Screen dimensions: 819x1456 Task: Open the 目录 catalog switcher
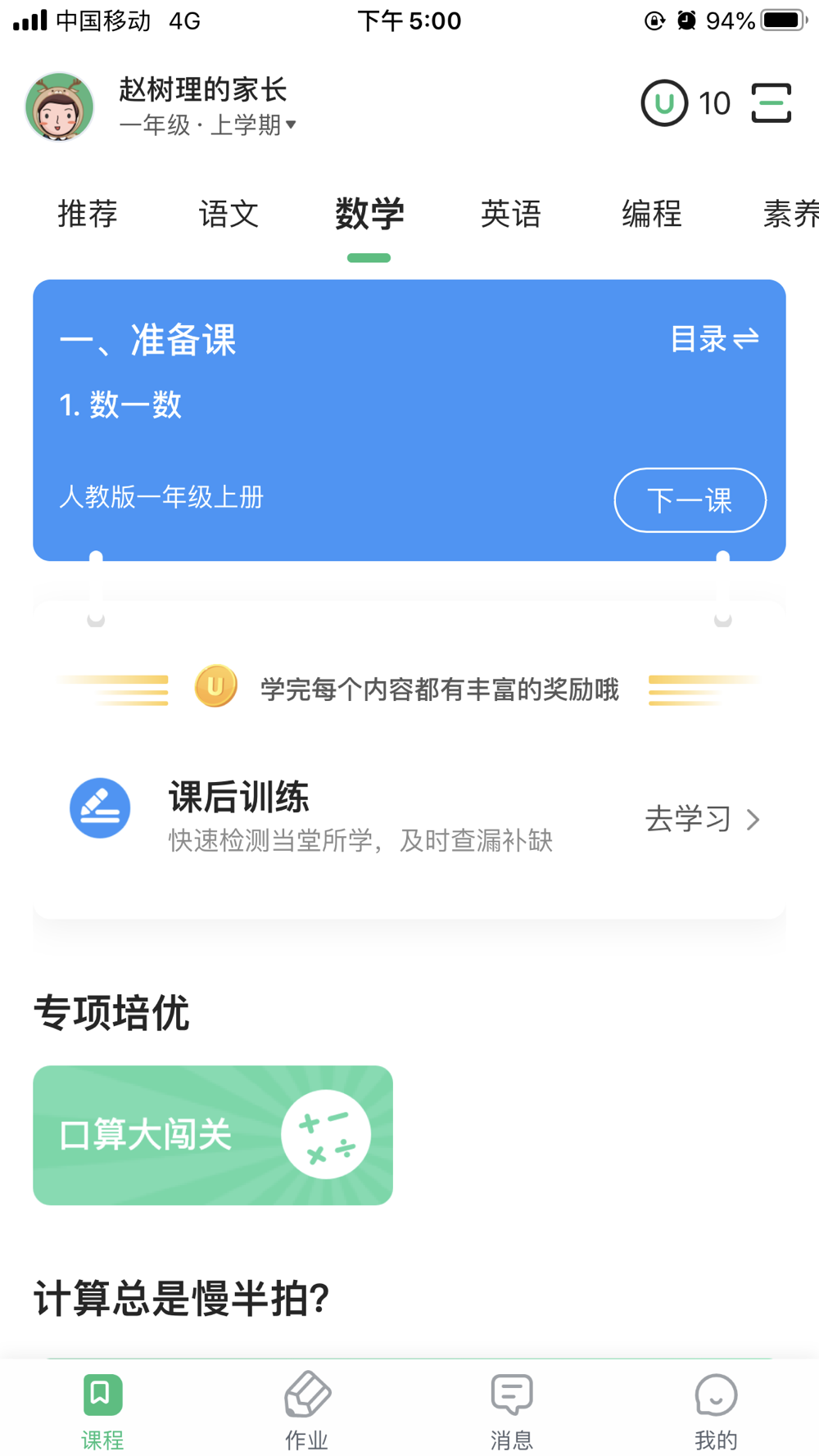point(714,338)
